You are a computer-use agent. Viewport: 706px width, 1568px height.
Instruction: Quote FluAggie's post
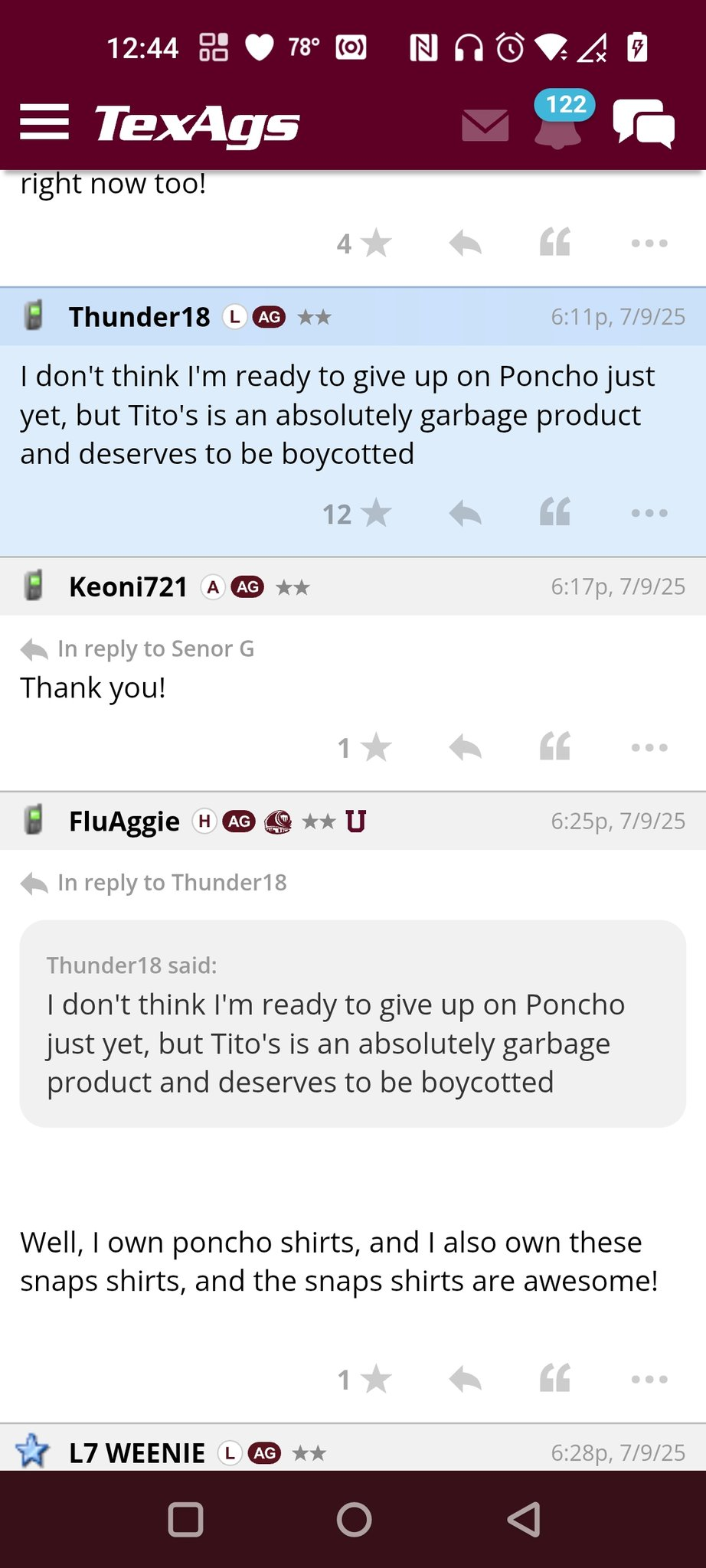pos(555,1379)
